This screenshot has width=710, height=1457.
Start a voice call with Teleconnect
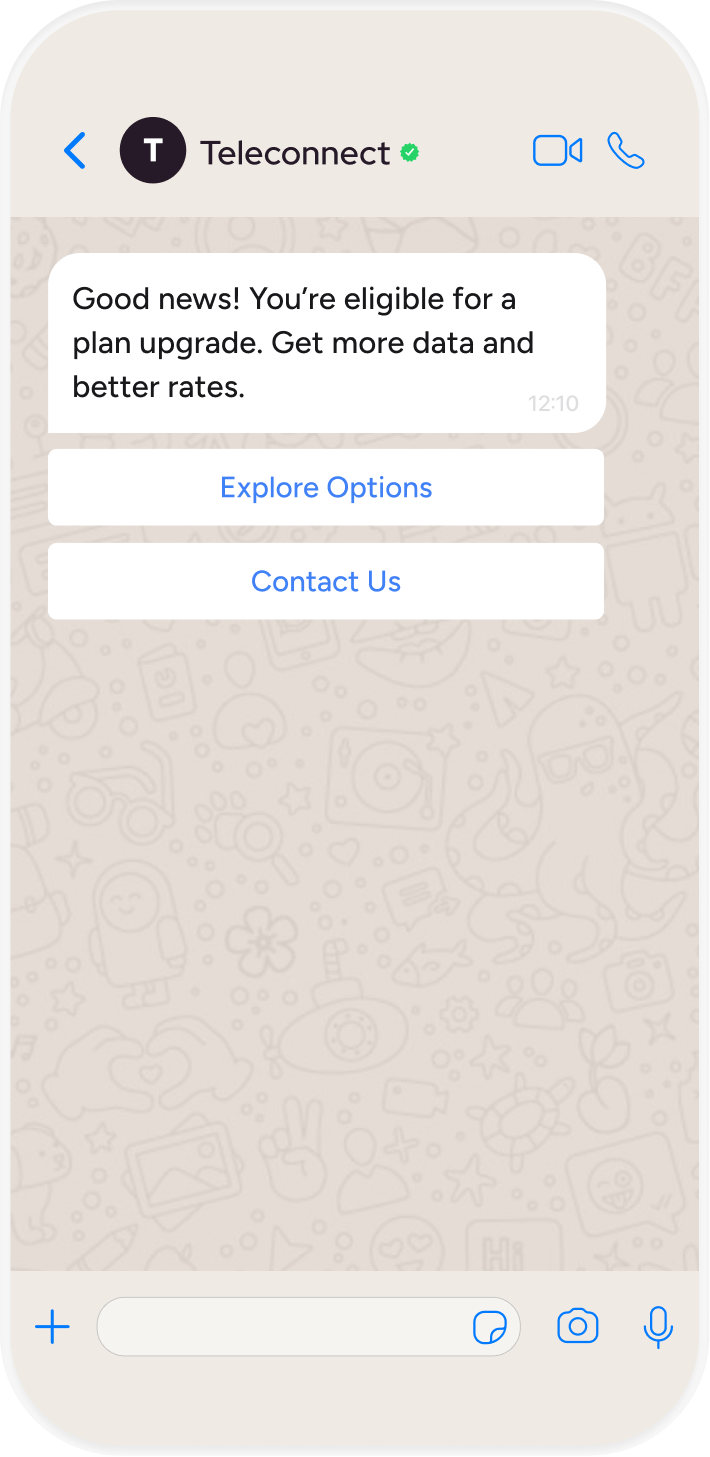626,151
